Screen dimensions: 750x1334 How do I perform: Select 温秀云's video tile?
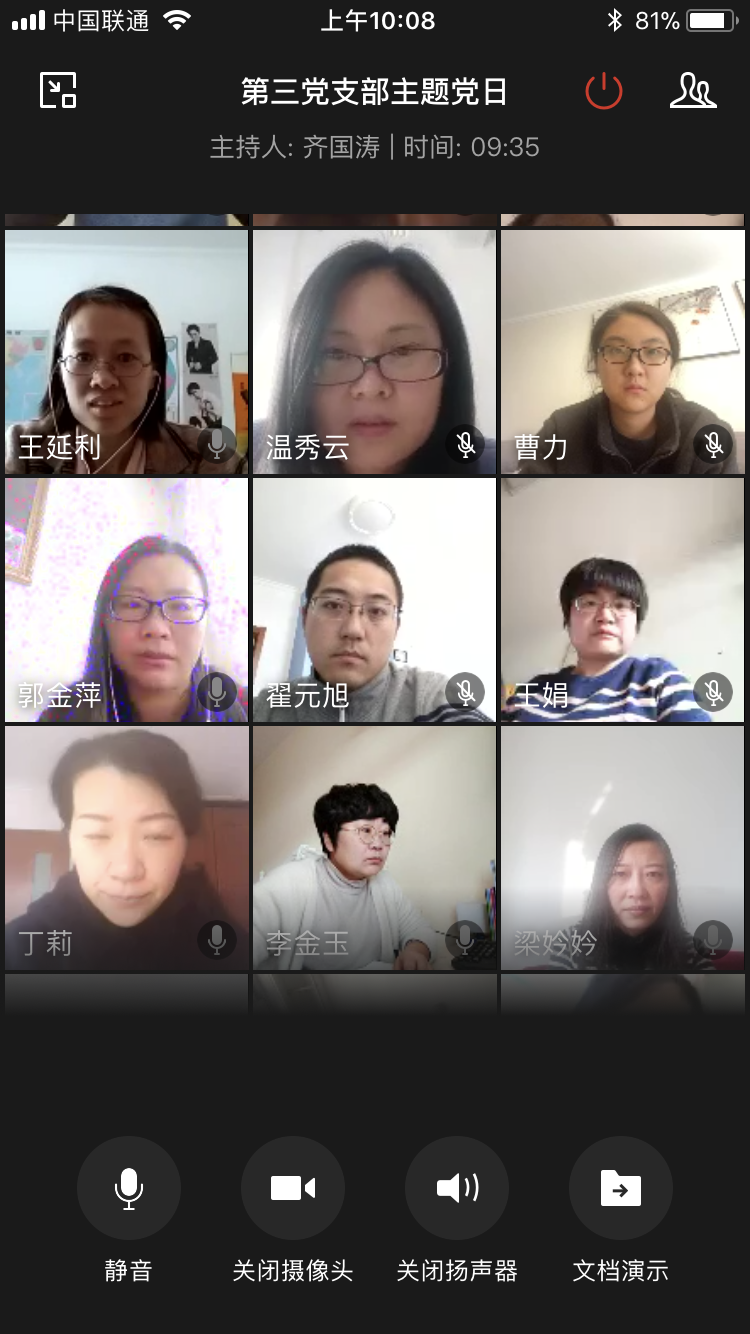click(374, 352)
